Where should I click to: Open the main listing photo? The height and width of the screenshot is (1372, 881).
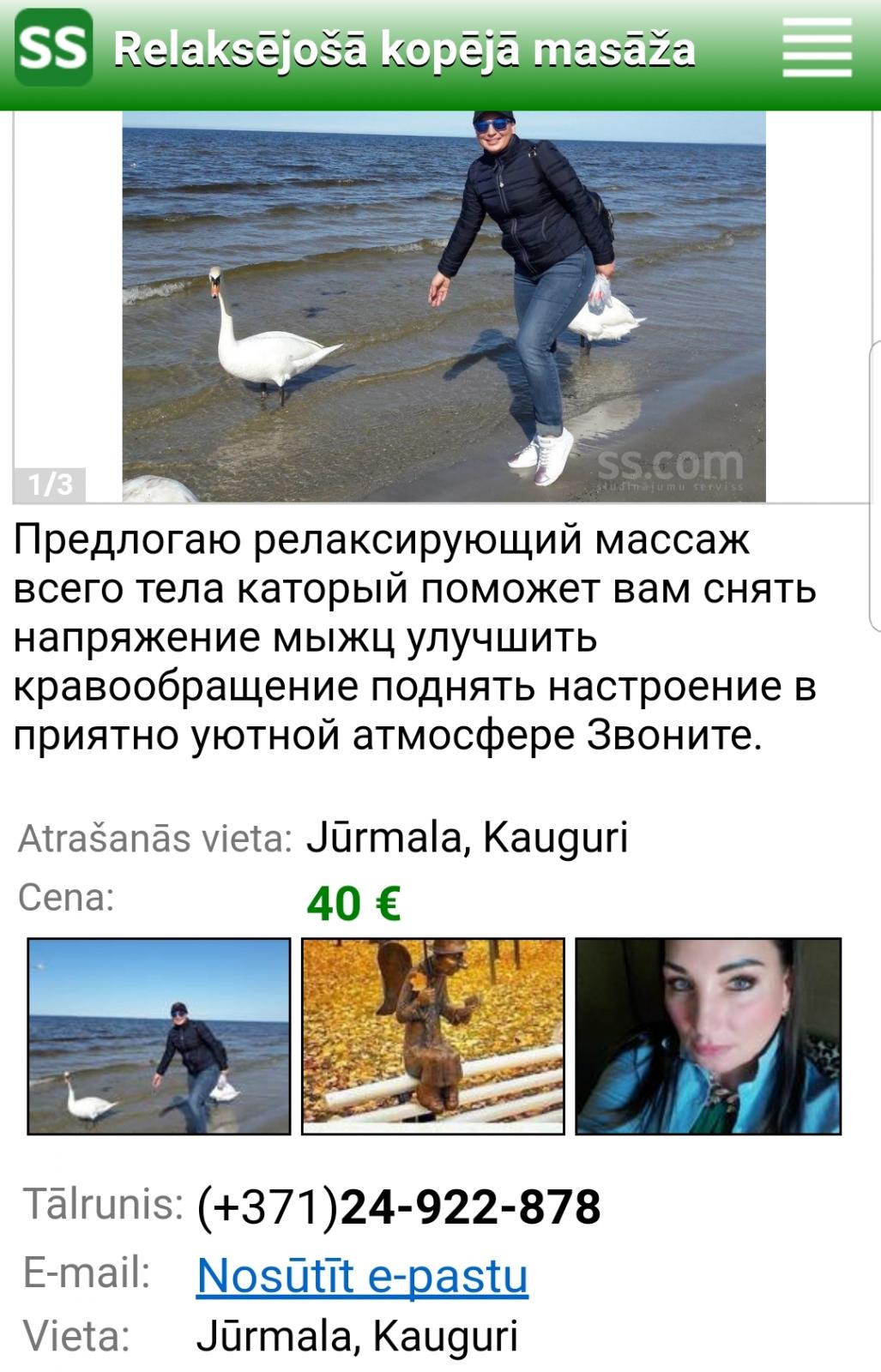pos(444,305)
